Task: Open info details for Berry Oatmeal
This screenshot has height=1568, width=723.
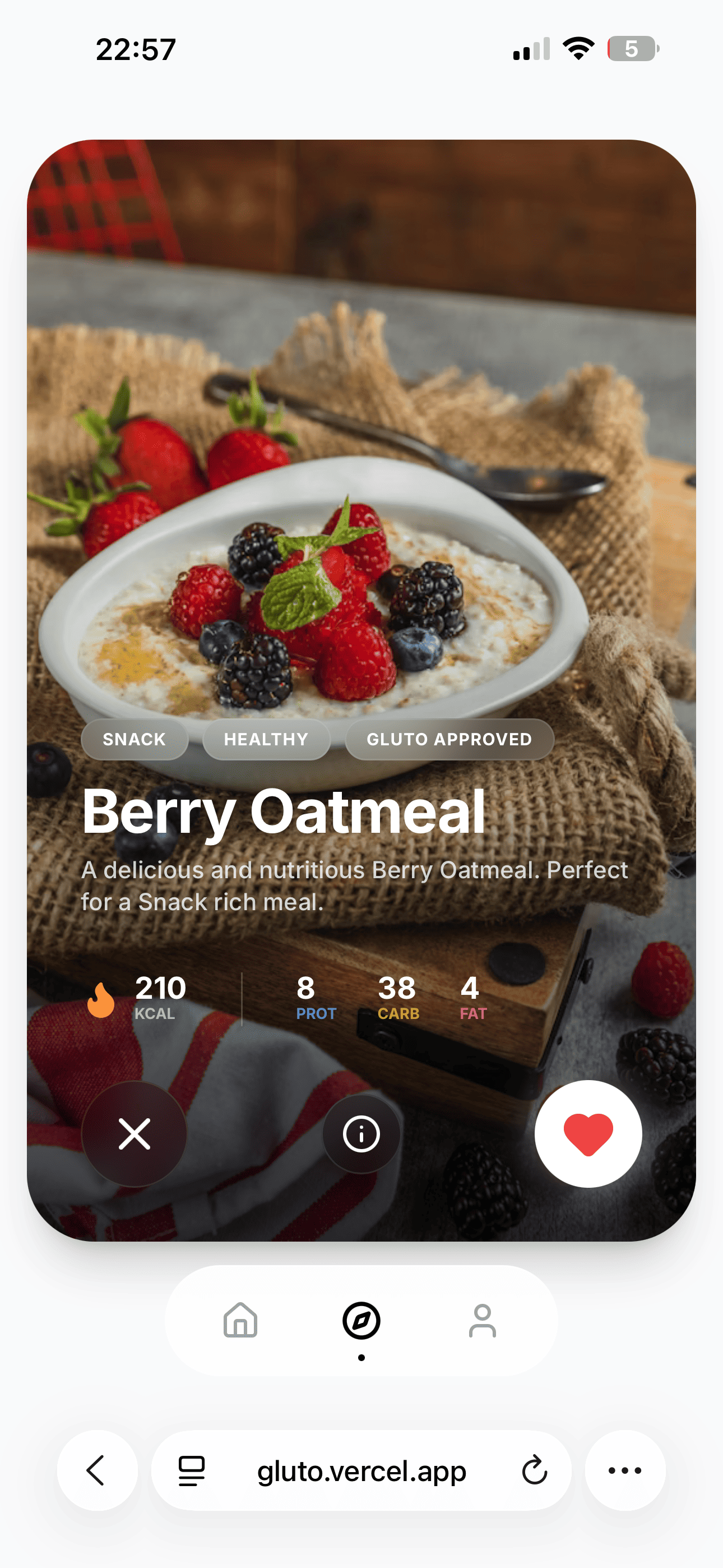Action: (361, 1133)
